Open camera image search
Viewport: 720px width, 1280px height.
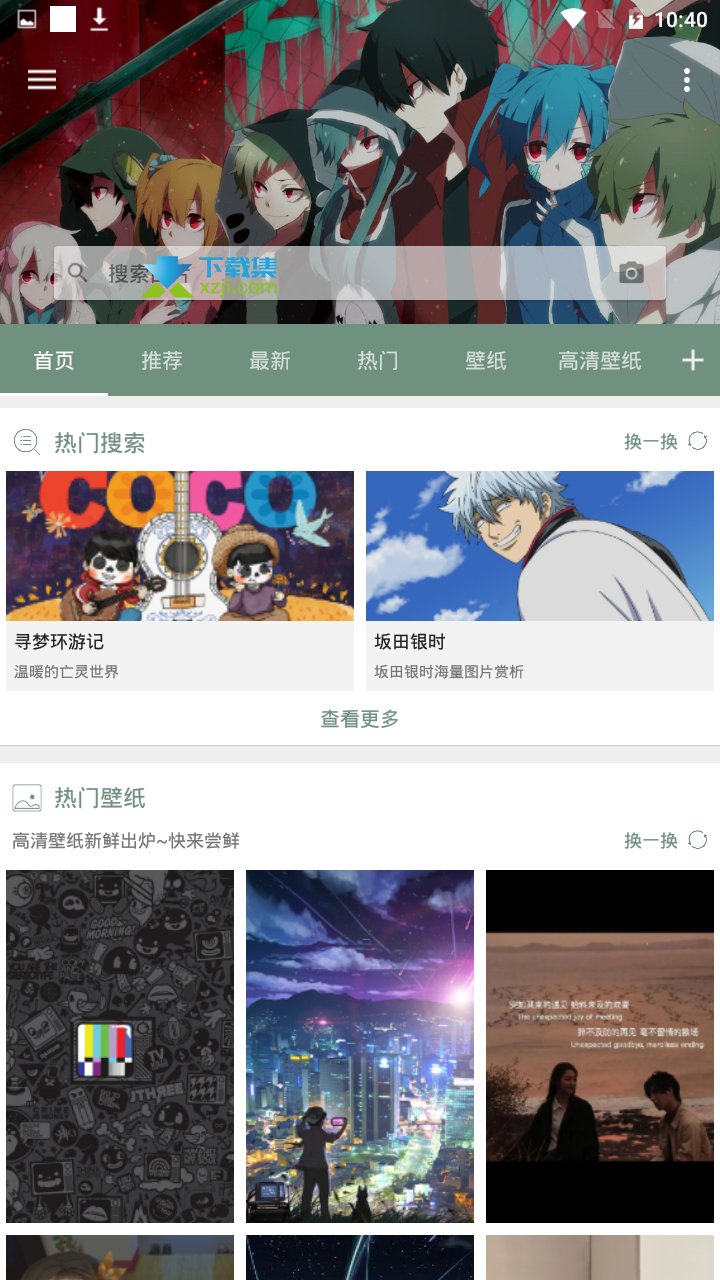point(631,273)
